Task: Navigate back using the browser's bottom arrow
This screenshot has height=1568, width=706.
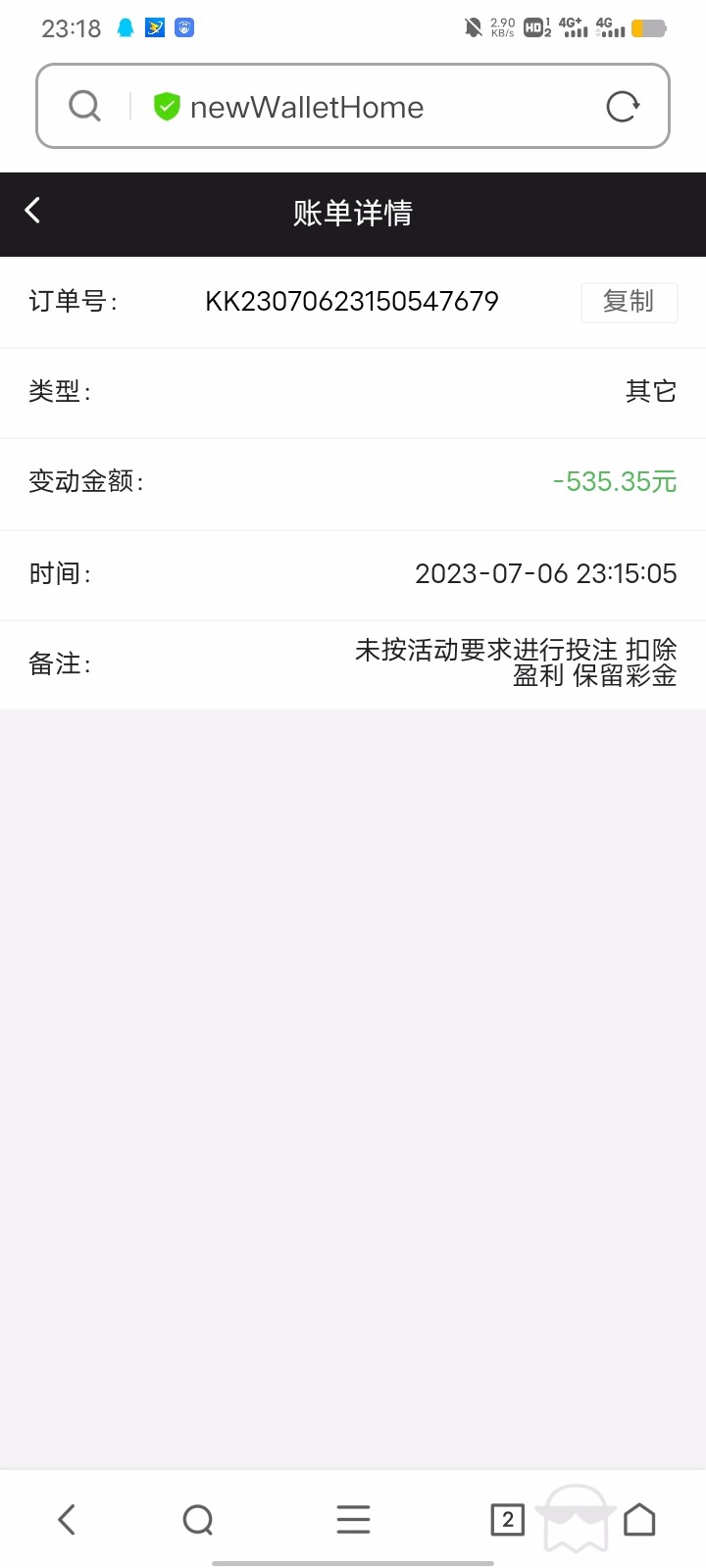Action: coord(67,1520)
